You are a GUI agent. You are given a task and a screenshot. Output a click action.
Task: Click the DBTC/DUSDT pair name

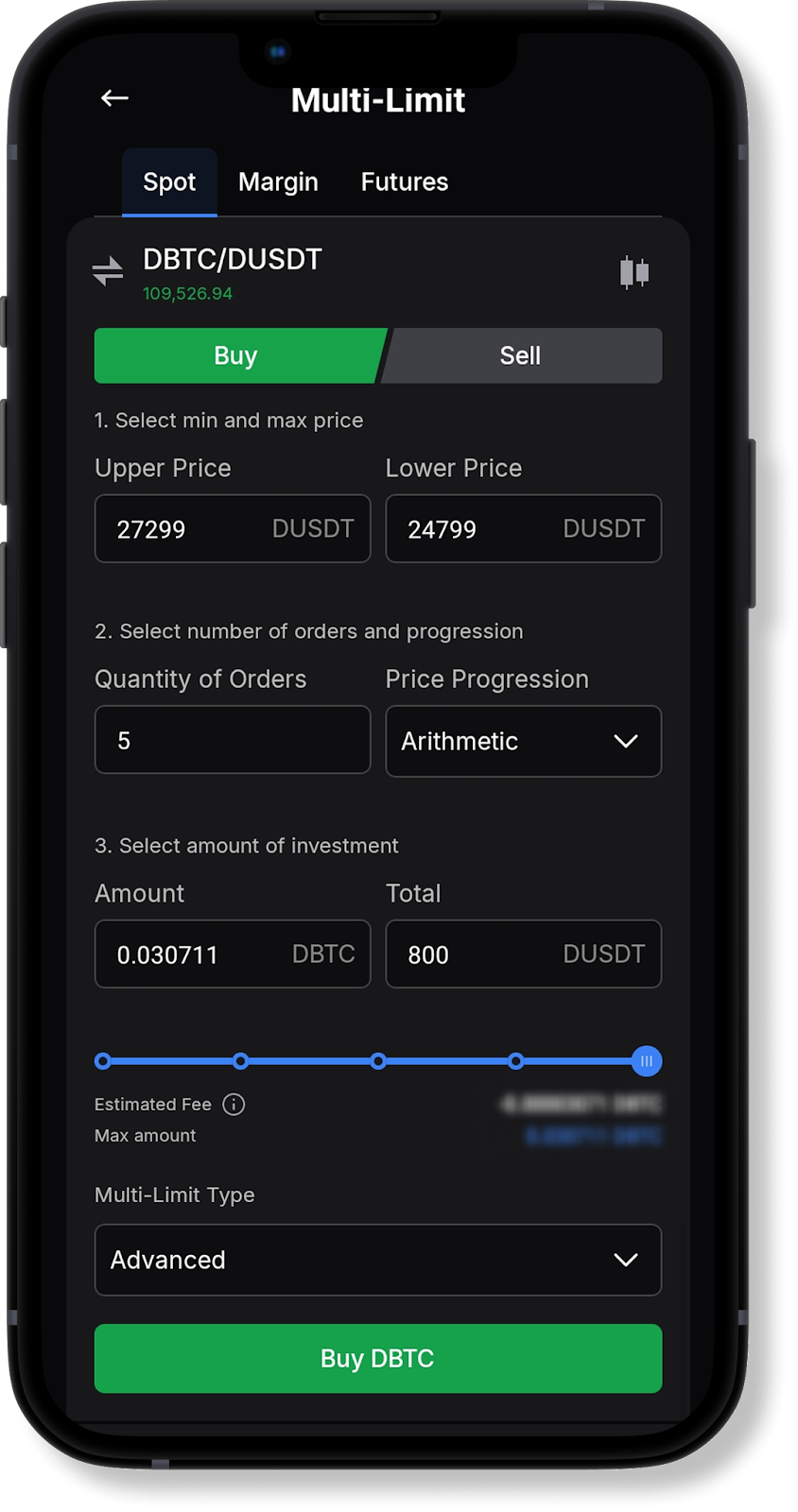[231, 259]
